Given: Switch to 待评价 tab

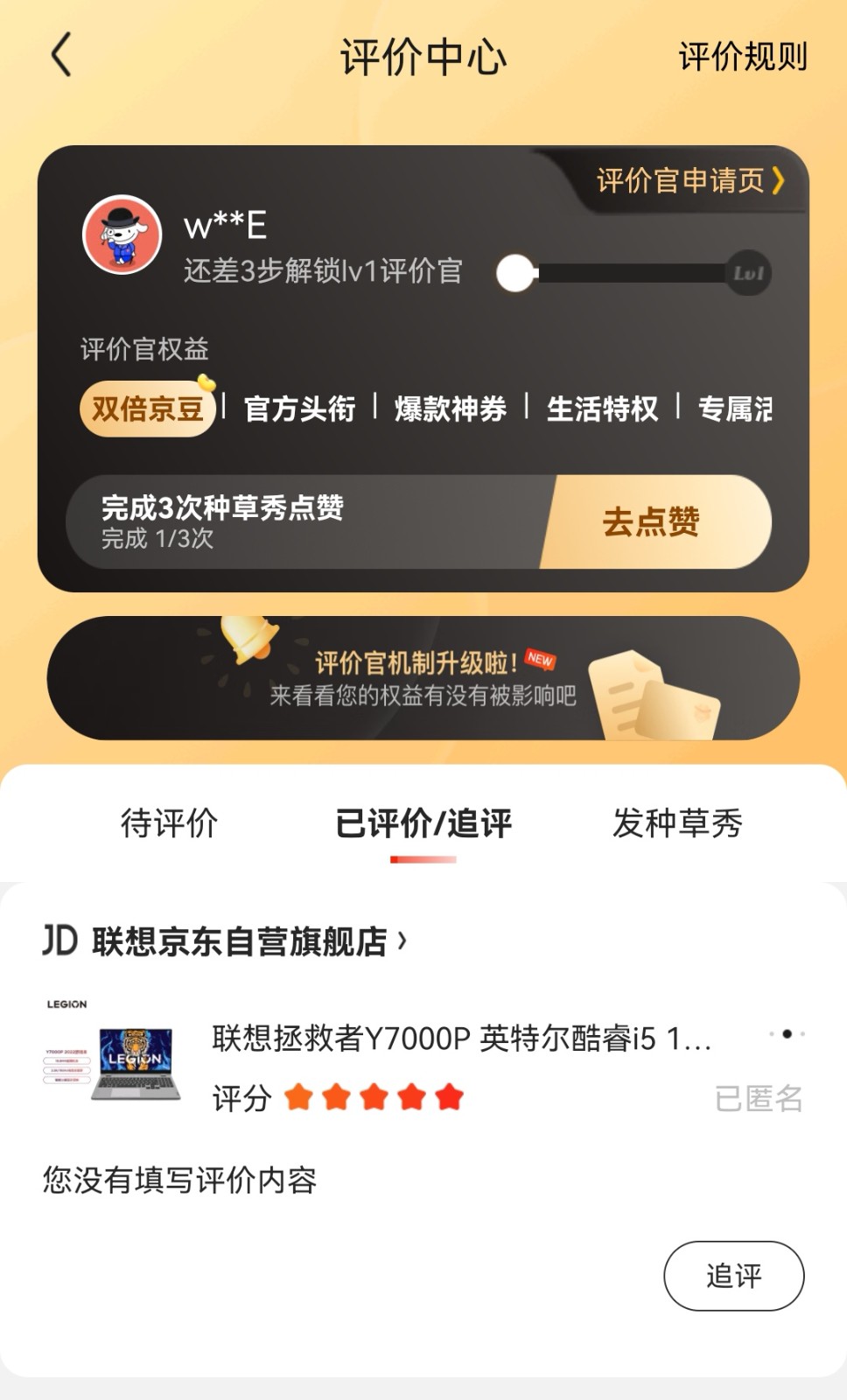Looking at the screenshot, I should click(169, 823).
